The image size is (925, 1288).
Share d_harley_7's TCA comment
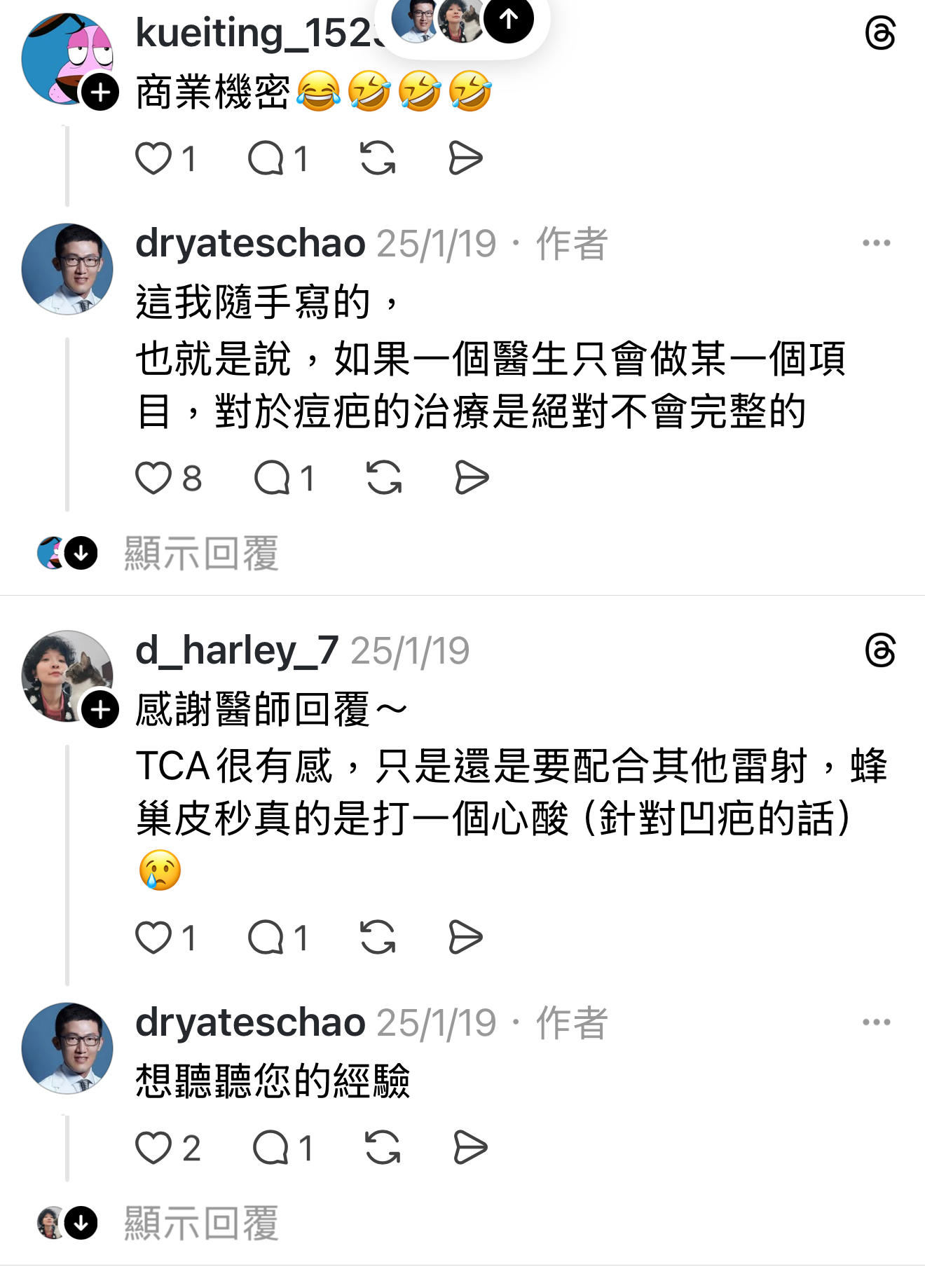tap(465, 938)
